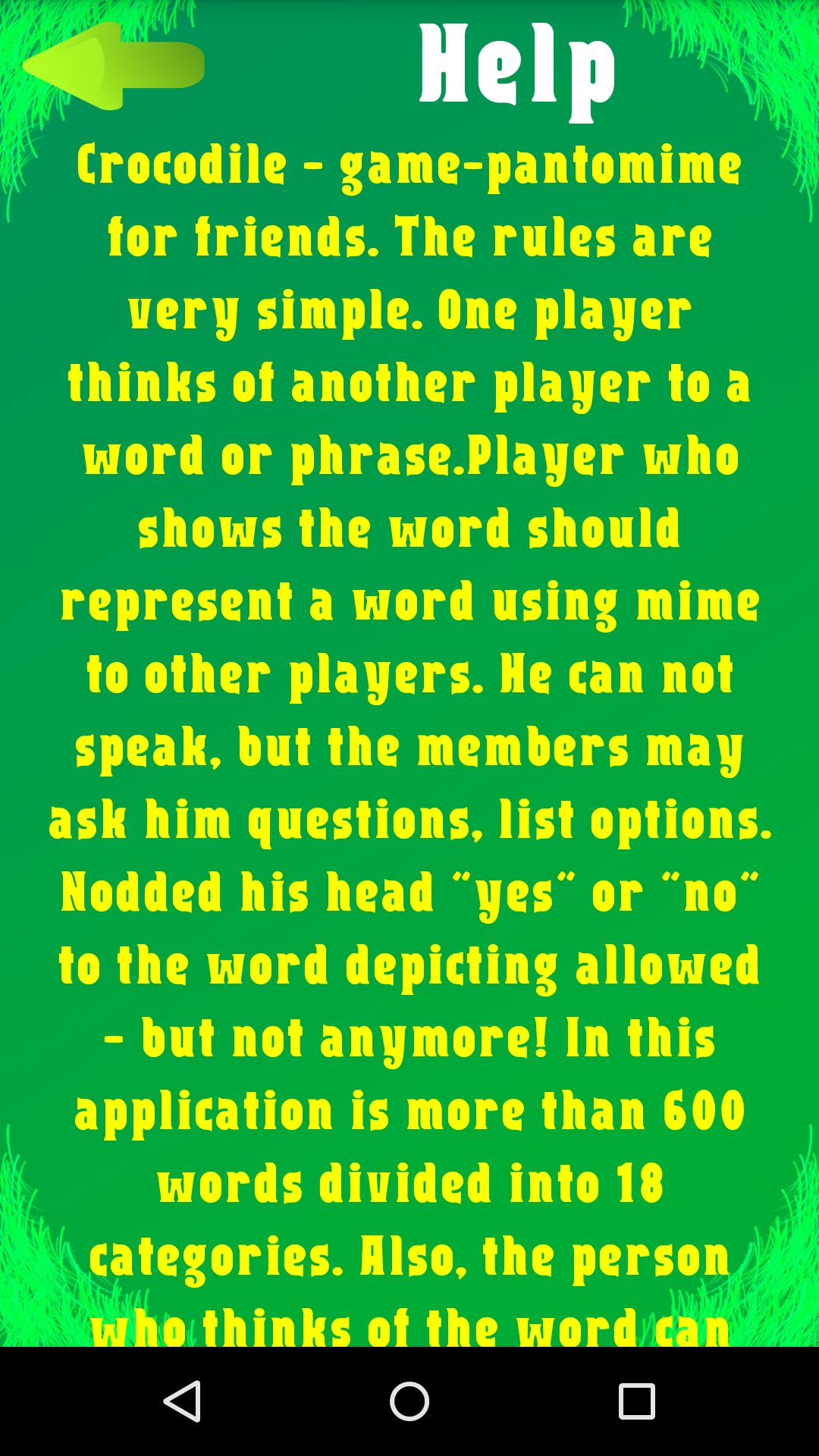Tap the system back button

182,1401
